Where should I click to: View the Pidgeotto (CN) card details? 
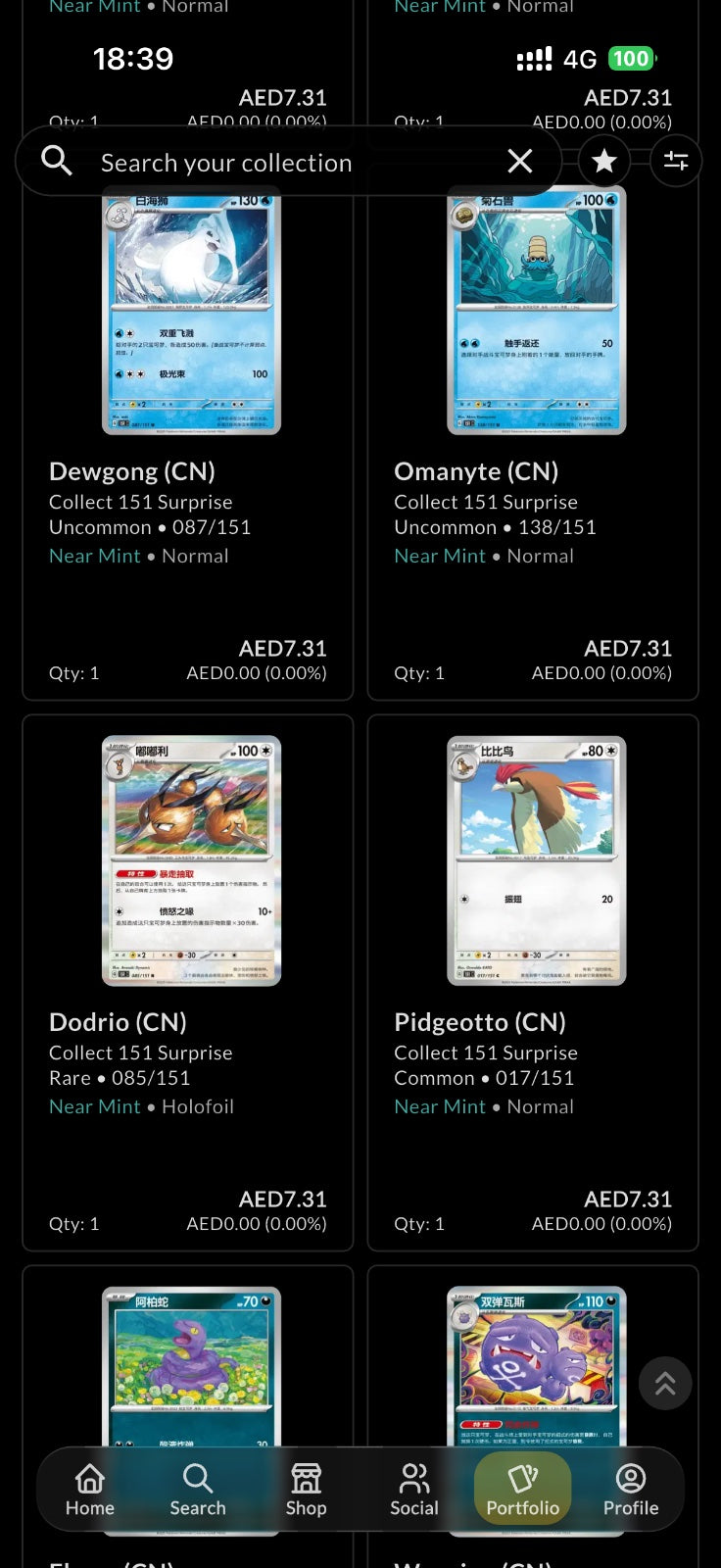533,983
